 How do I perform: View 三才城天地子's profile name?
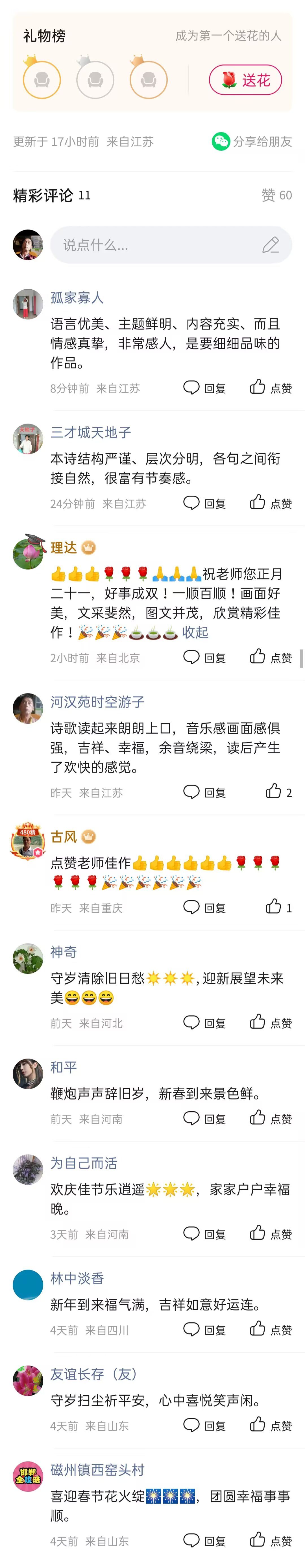pos(91,432)
